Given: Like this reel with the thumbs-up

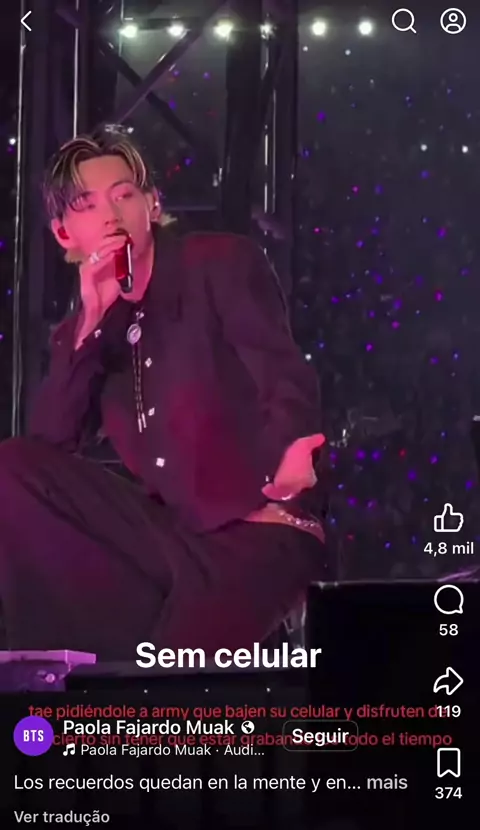Looking at the screenshot, I should 448,518.
